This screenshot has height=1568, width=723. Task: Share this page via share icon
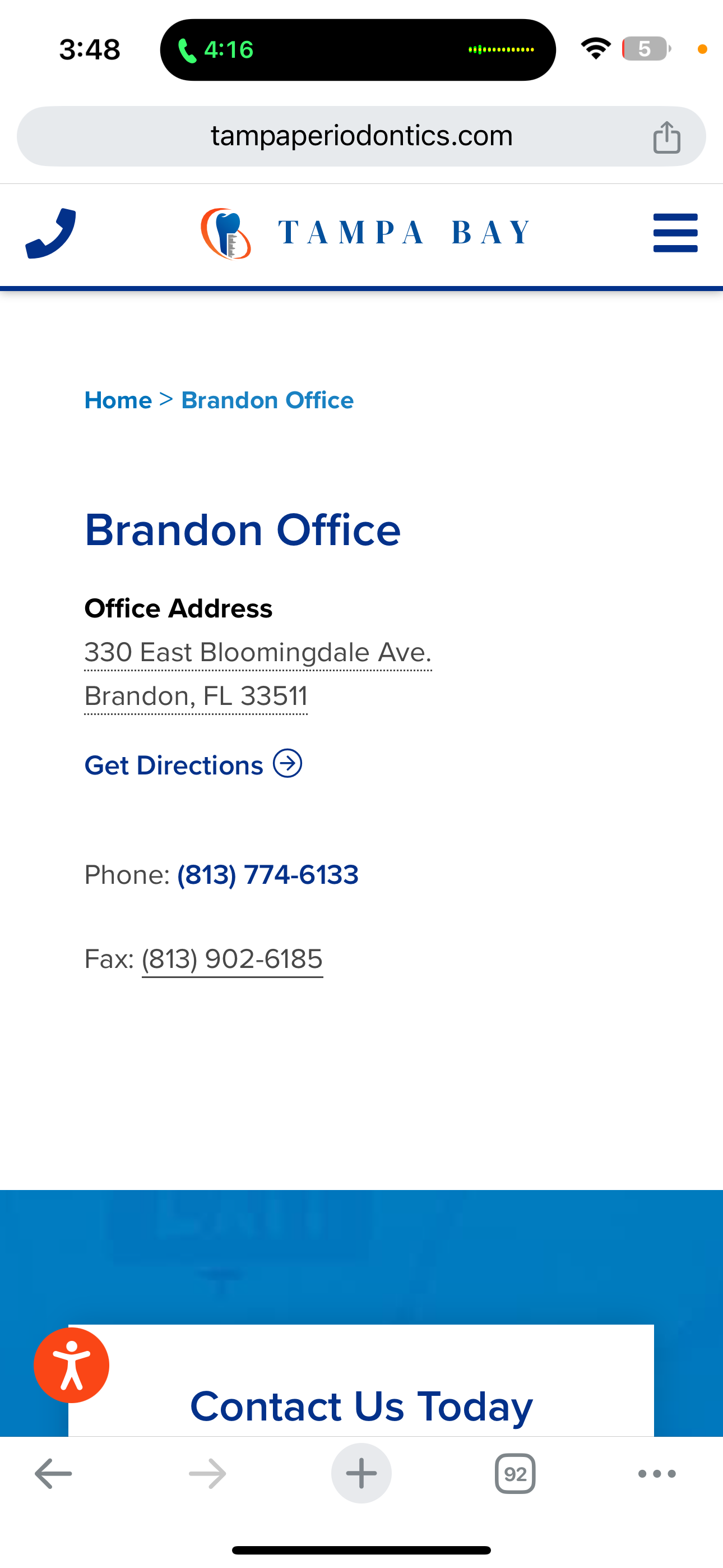tap(666, 136)
